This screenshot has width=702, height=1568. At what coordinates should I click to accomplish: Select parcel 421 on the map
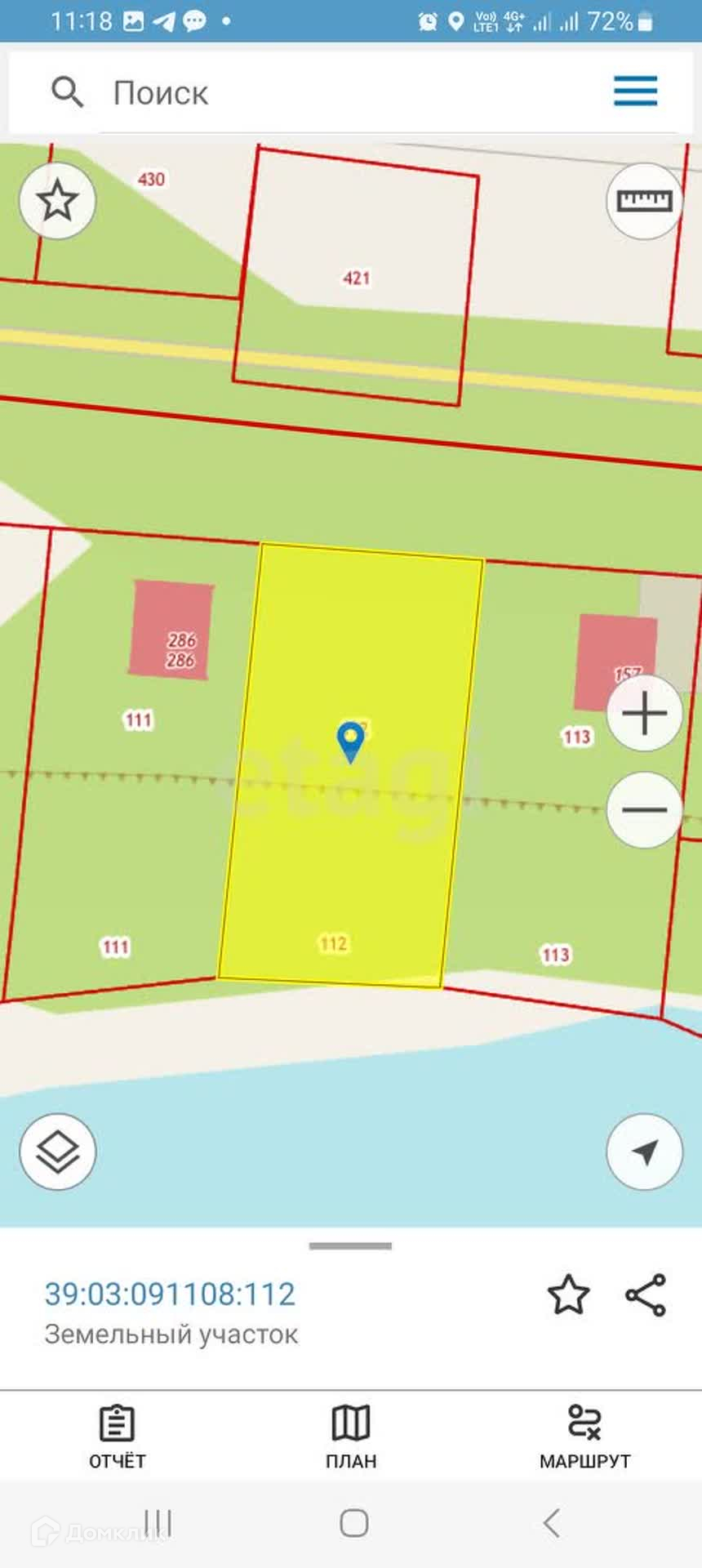click(356, 278)
